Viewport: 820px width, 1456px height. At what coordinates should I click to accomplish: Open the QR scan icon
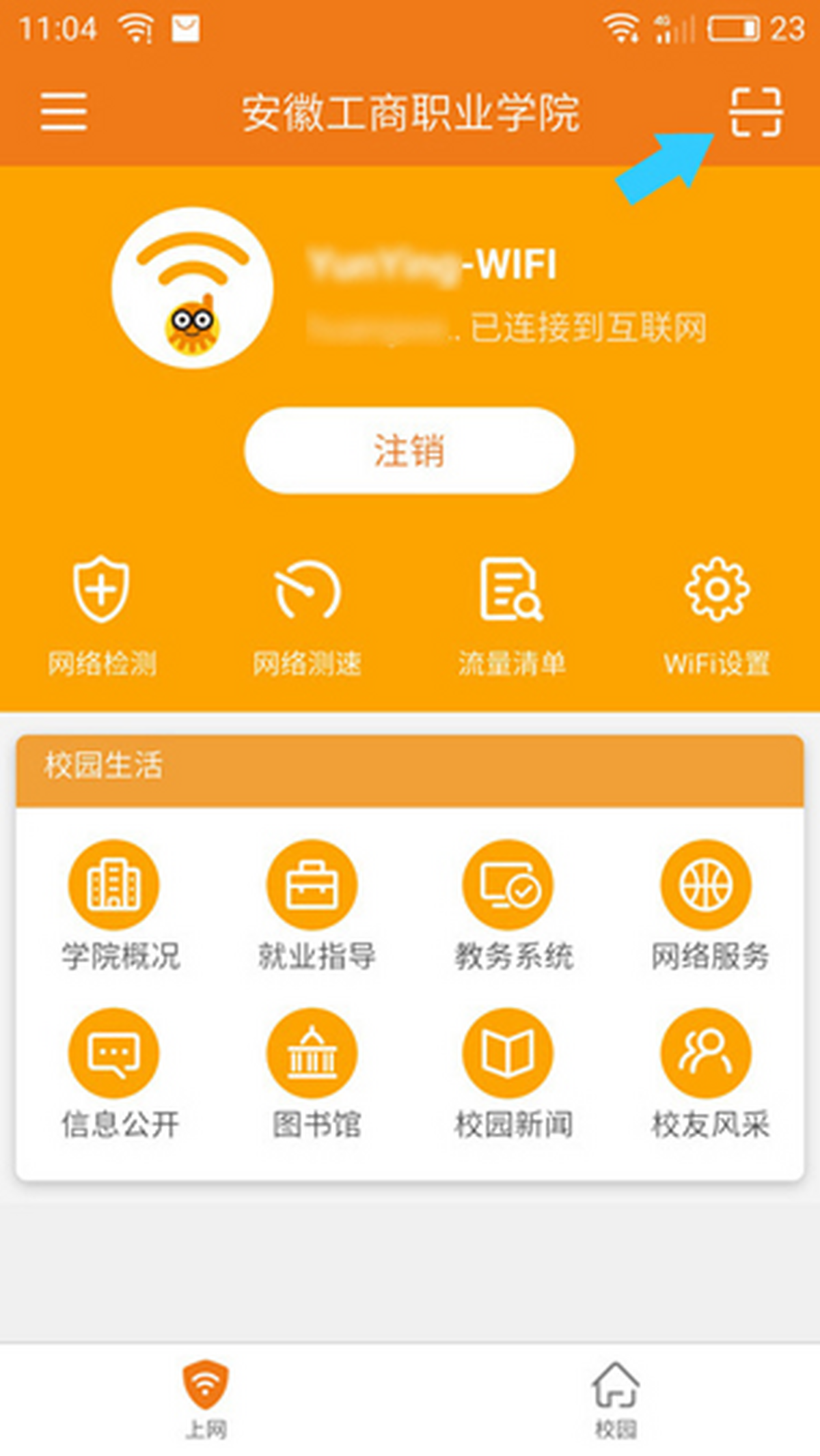(756, 112)
